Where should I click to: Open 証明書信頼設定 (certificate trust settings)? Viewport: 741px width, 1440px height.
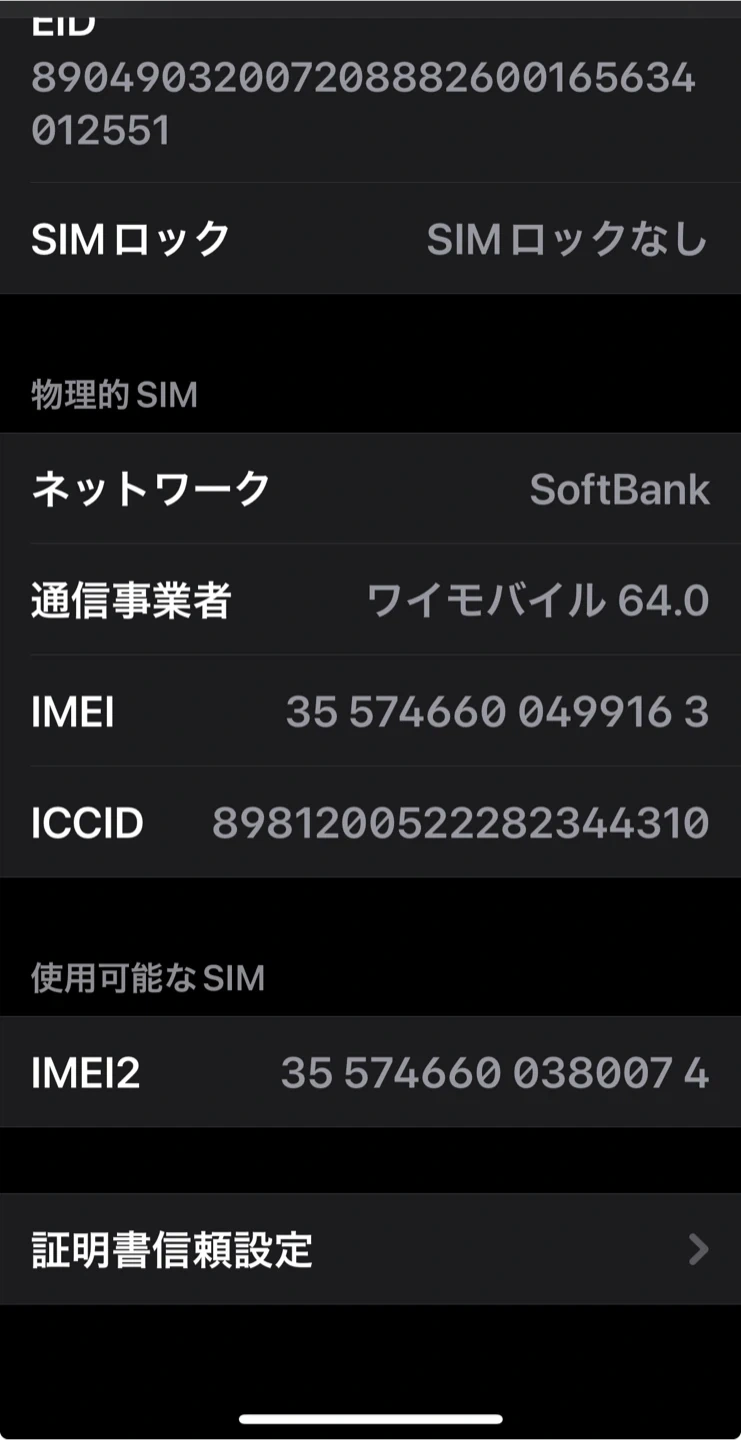click(370, 1249)
